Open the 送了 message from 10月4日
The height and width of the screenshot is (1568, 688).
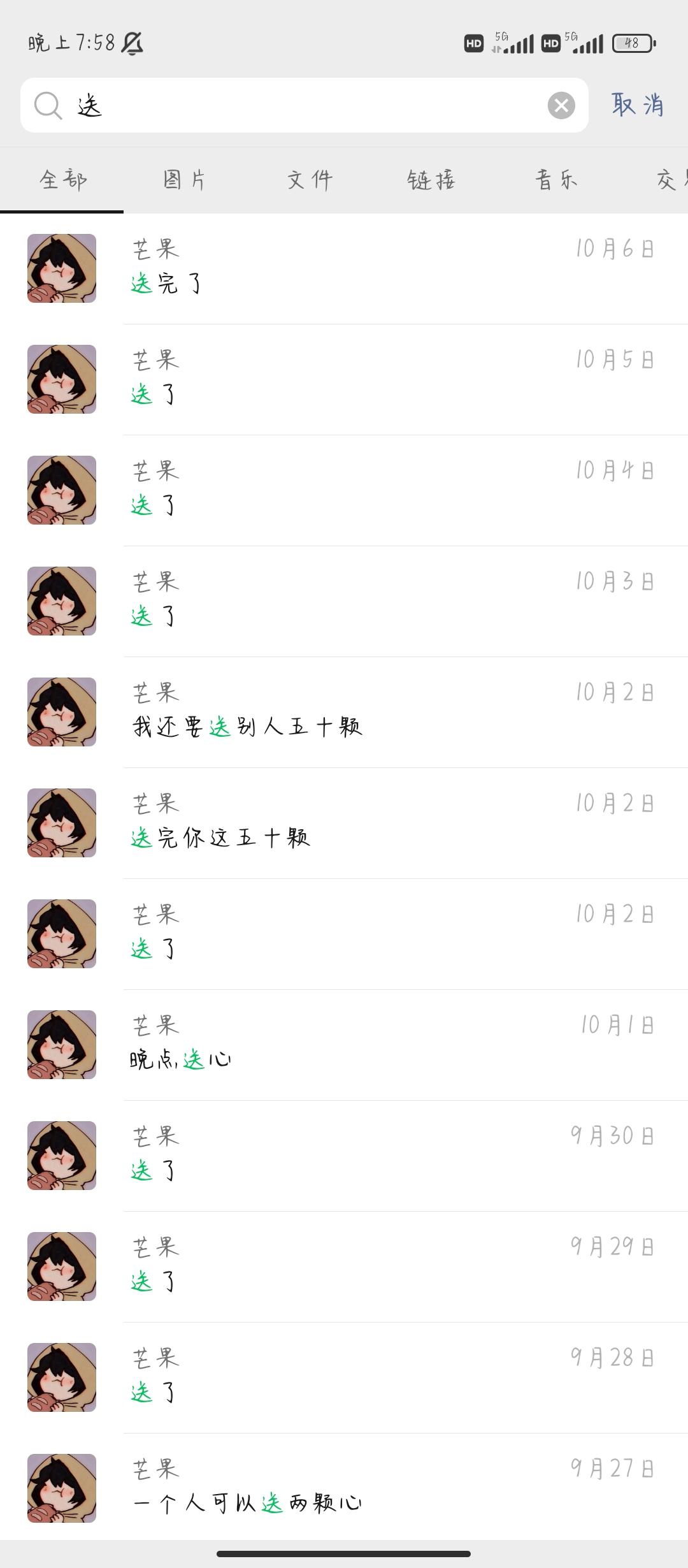click(x=382, y=490)
